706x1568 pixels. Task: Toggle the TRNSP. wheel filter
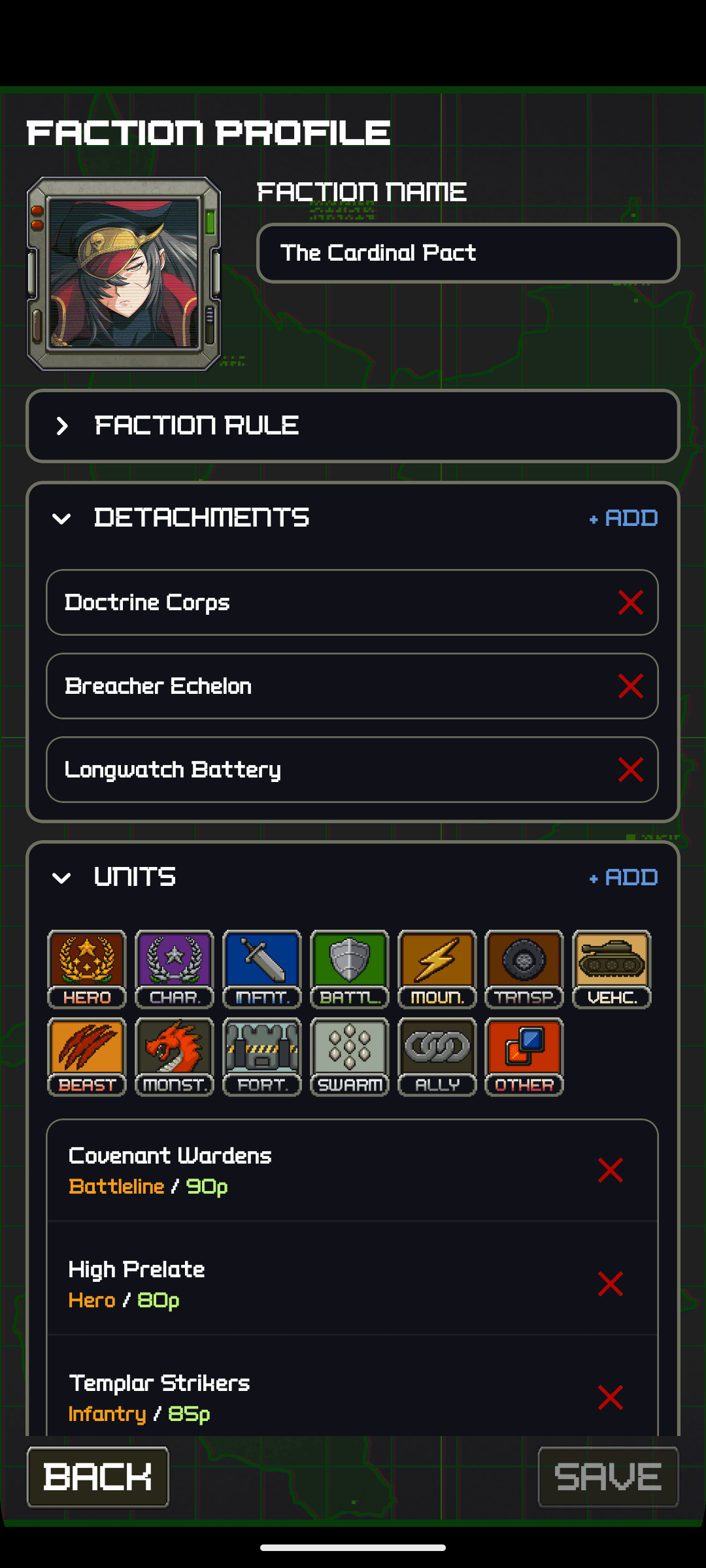click(524, 968)
